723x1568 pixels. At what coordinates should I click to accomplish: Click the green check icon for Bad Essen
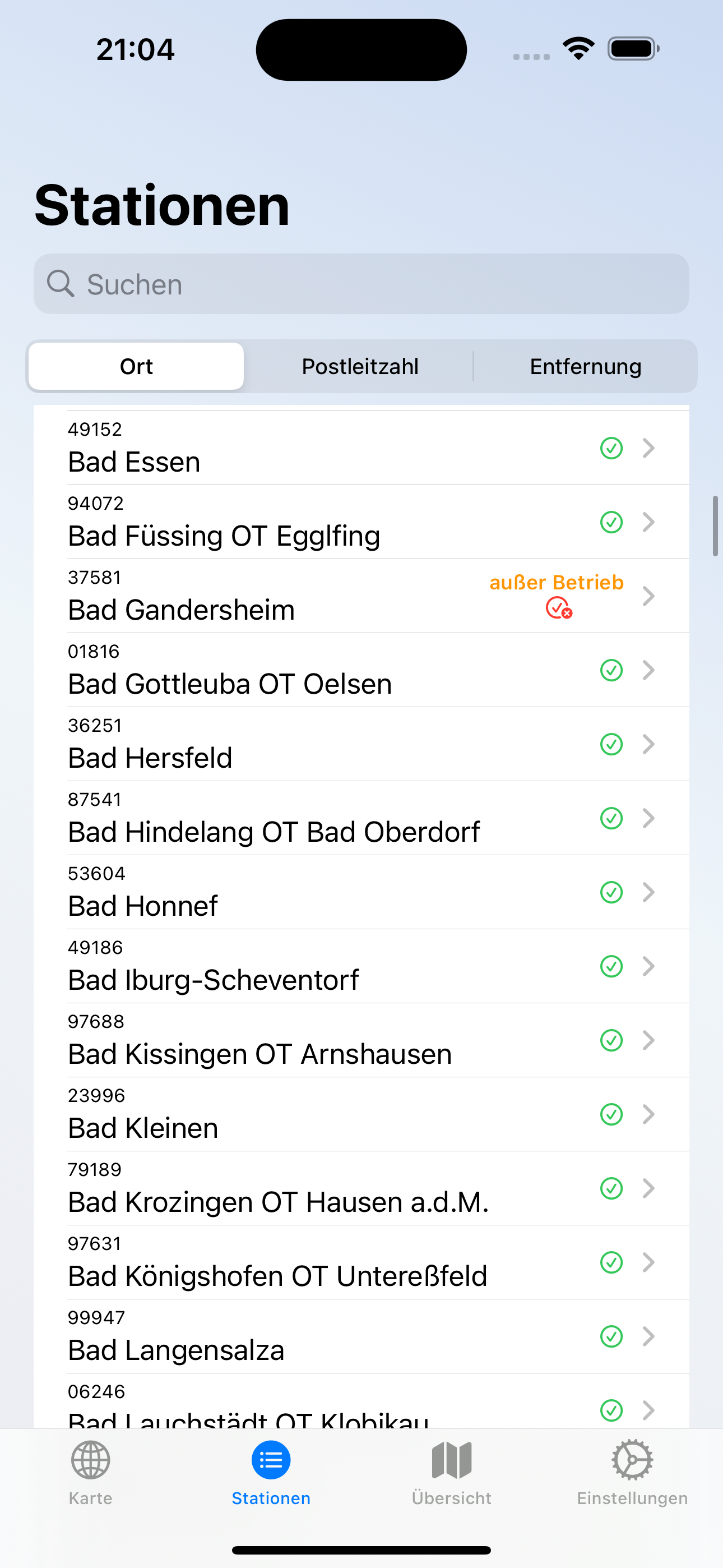[611, 448]
